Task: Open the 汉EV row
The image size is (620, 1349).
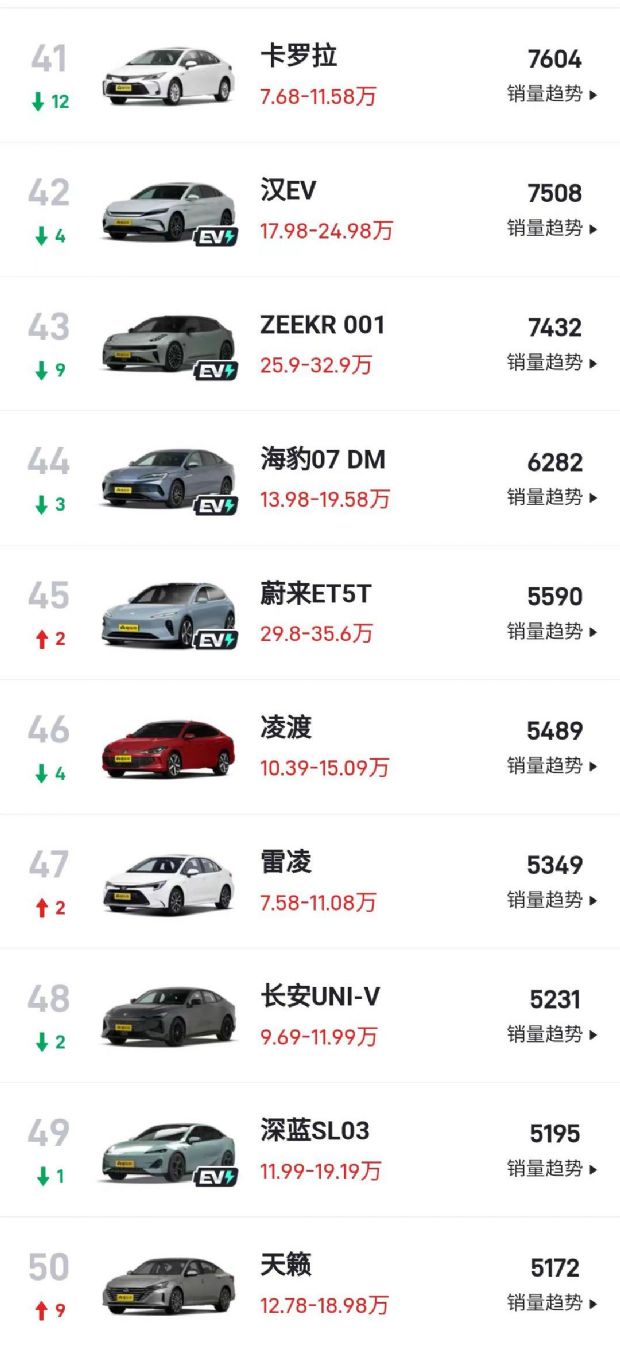Action: [x=288, y=191]
